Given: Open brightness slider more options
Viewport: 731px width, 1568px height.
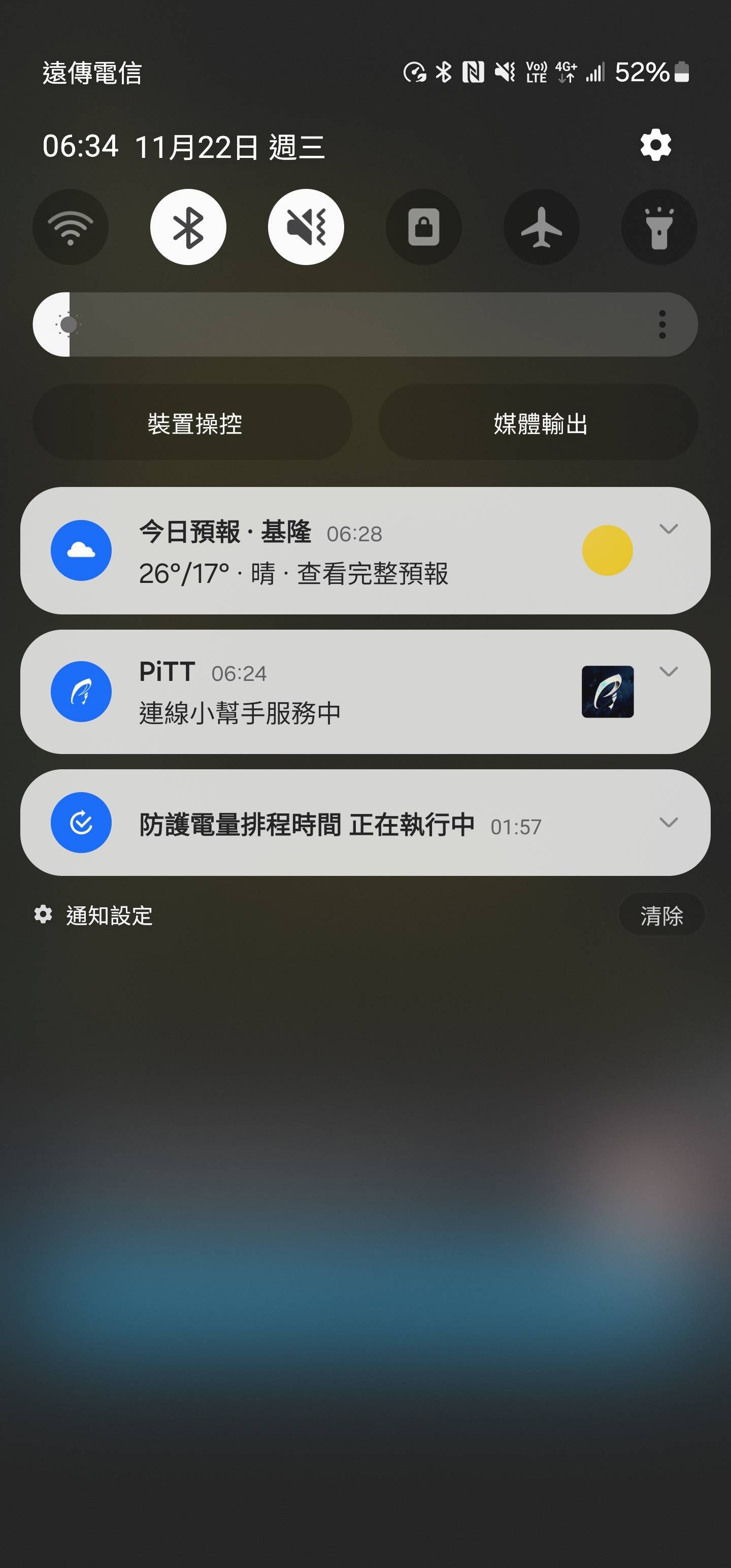Looking at the screenshot, I should 662,324.
